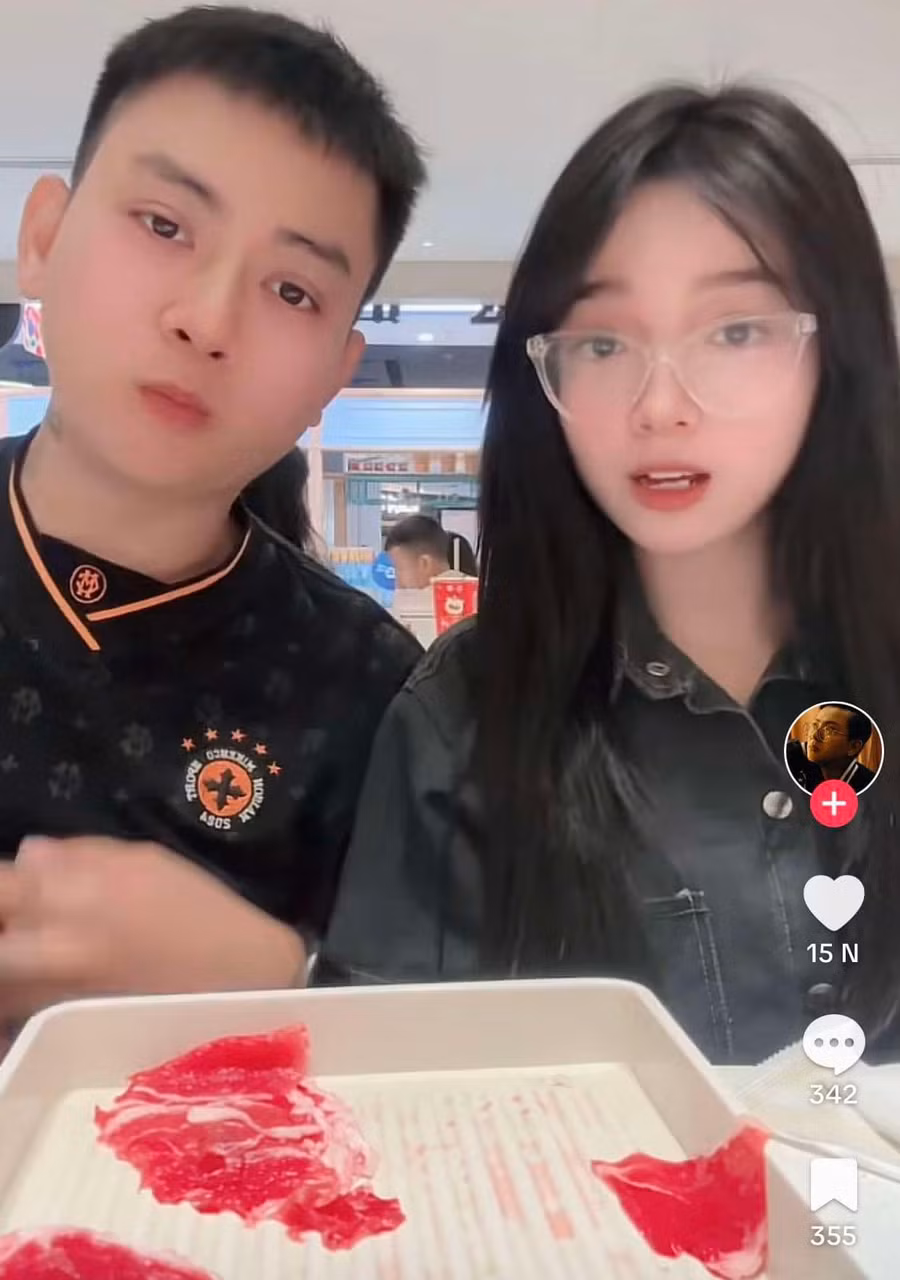Follow the creator with the plus button

[833, 803]
